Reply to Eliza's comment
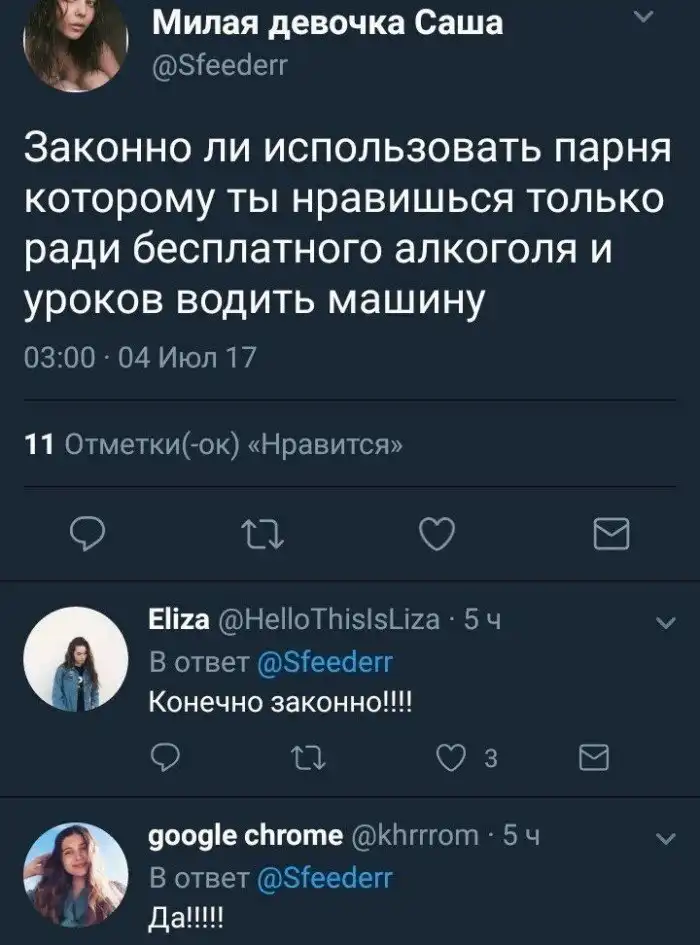Screen dimensions: 700x945 coord(162,758)
